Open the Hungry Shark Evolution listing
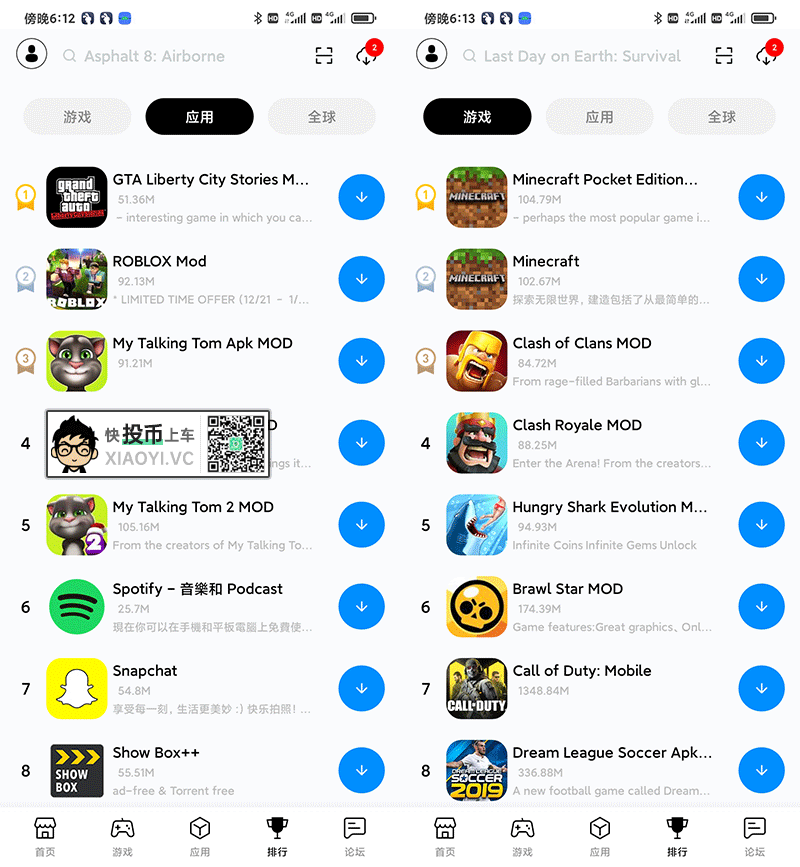This screenshot has height=867, width=800. tap(609, 507)
